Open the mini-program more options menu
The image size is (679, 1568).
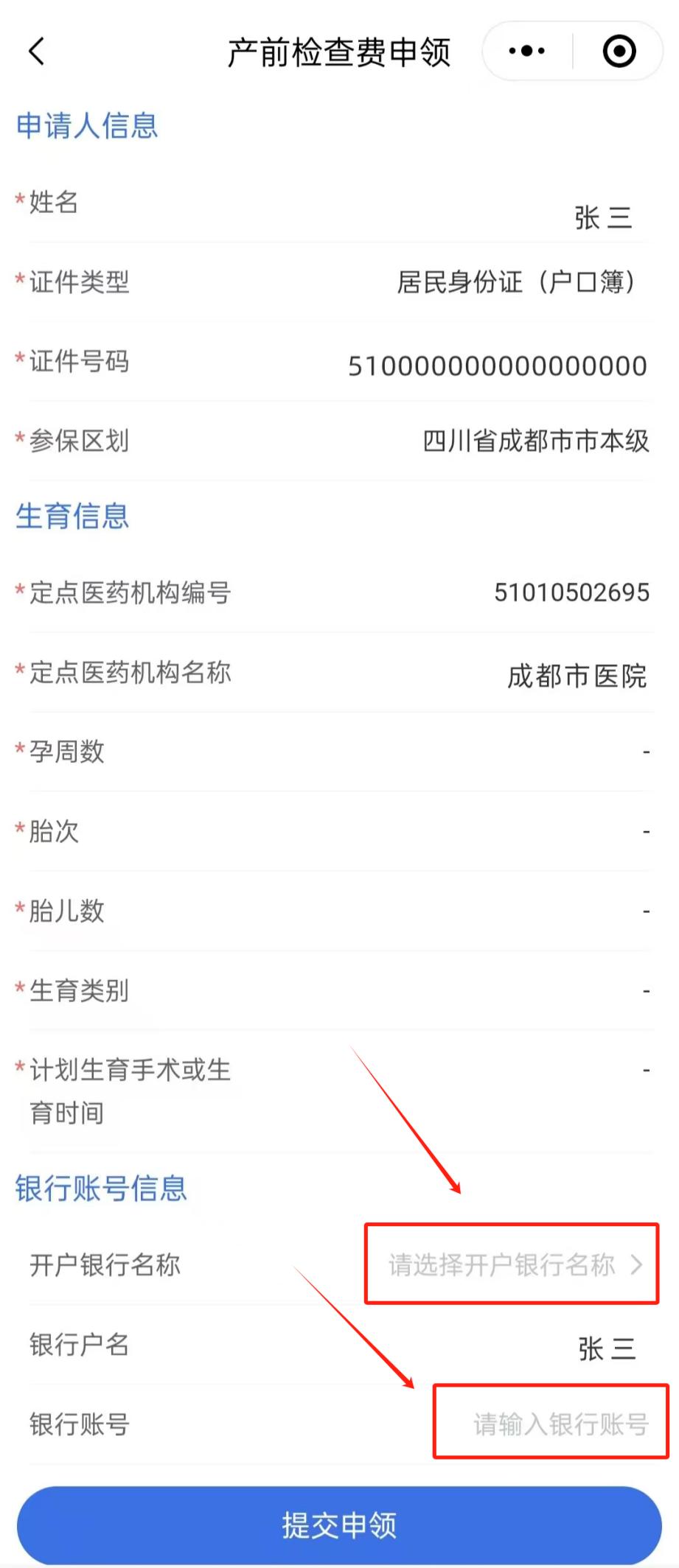[x=525, y=51]
